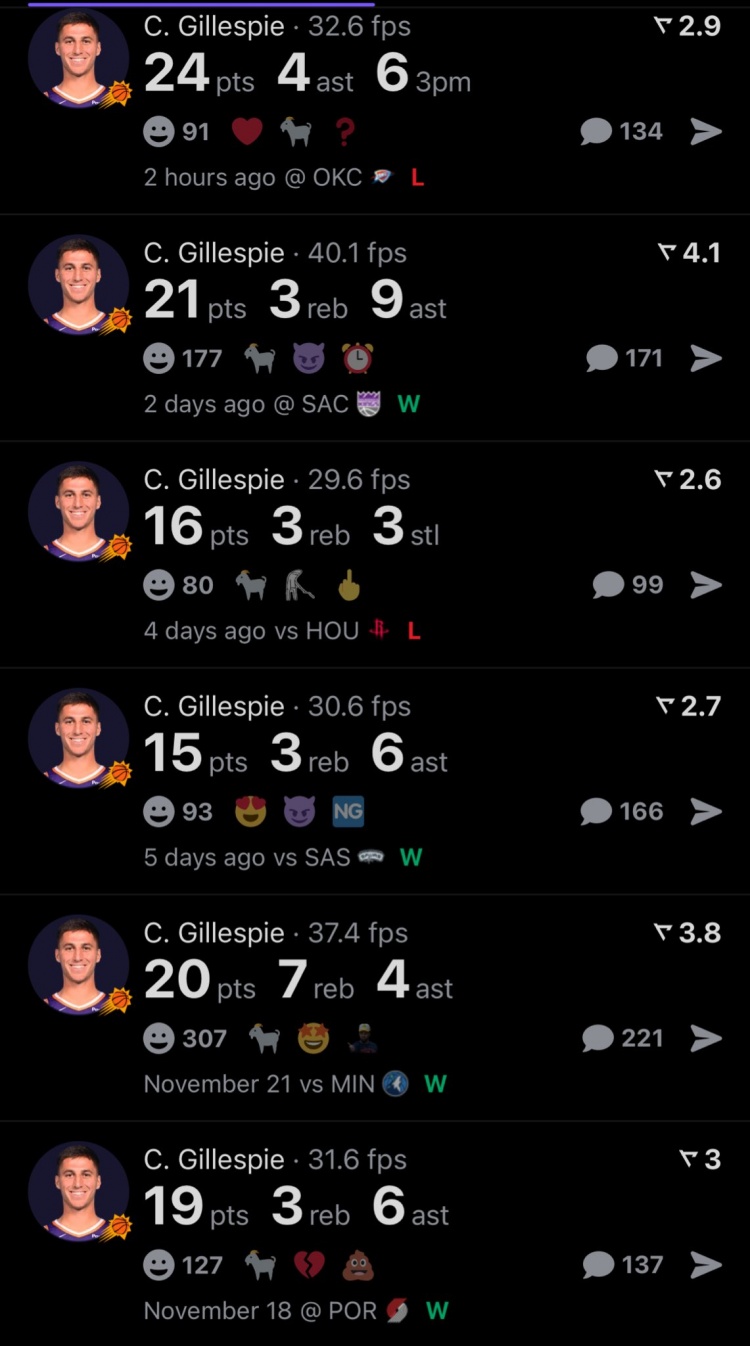Add a reaction to the SAS game
750x1346 pixels.
tap(159, 811)
